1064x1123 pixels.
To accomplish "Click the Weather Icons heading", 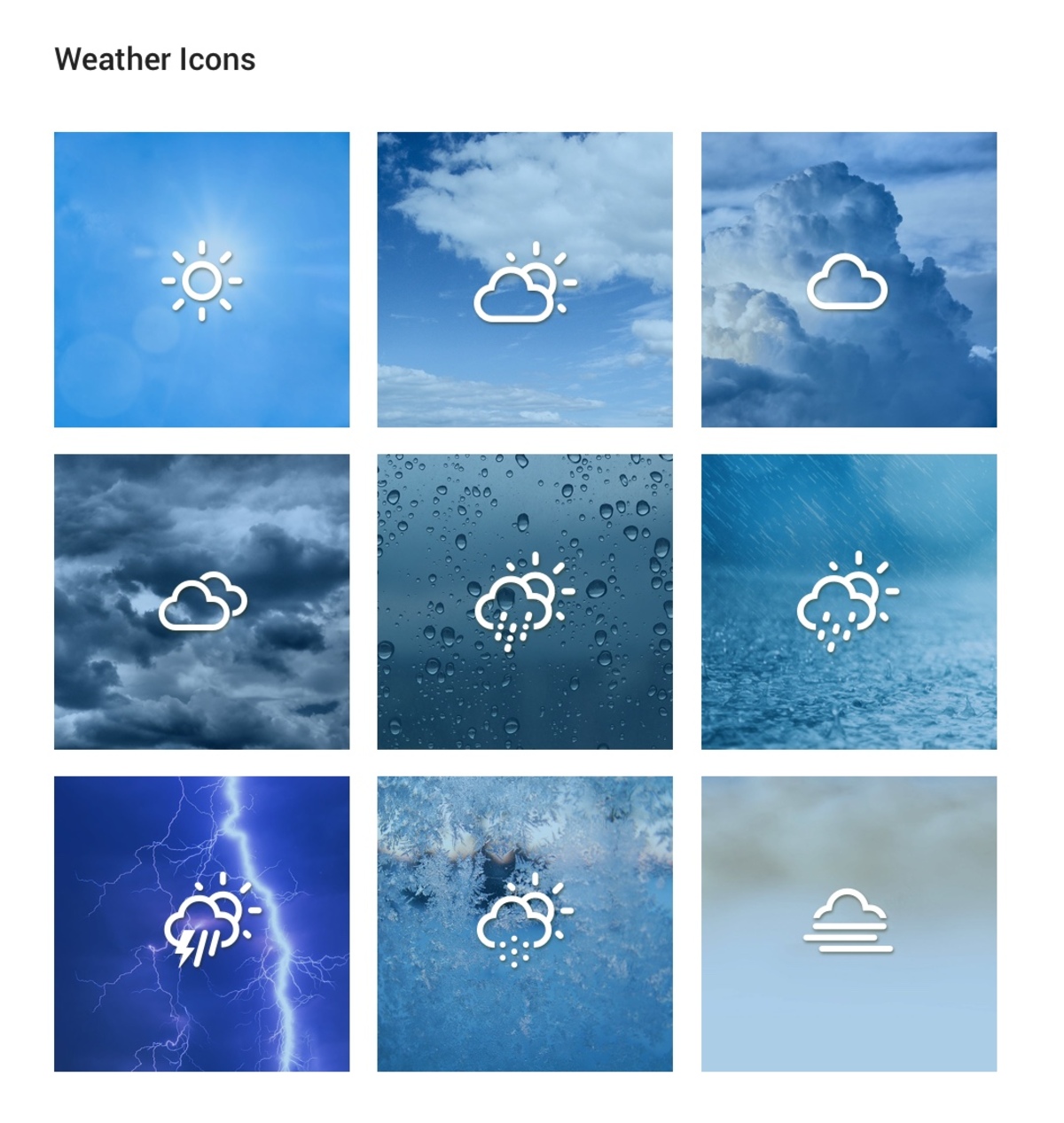I will [154, 58].
